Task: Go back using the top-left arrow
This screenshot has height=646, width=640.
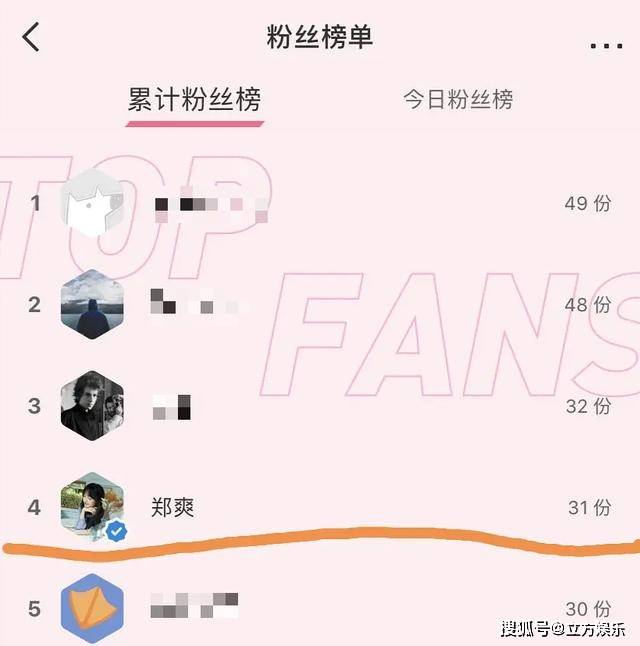Action: pos(31,38)
